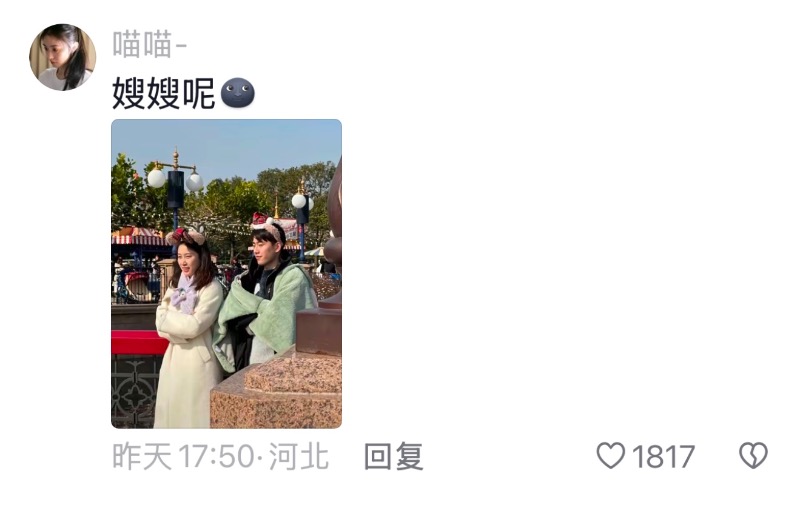Image resolution: width=800 pixels, height=505 pixels.
Task: Open the photo attached to the comment
Action: pyautogui.click(x=226, y=273)
